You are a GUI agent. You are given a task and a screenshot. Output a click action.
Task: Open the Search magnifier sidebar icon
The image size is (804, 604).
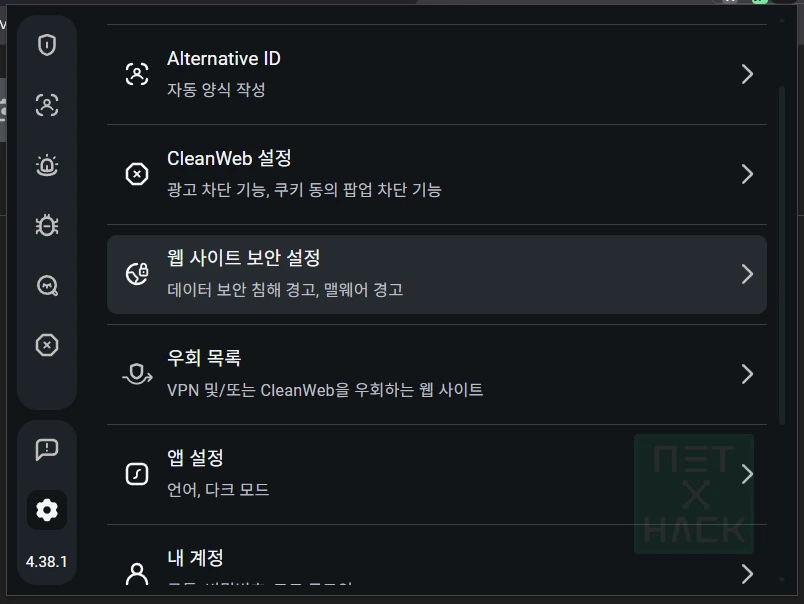(x=47, y=285)
